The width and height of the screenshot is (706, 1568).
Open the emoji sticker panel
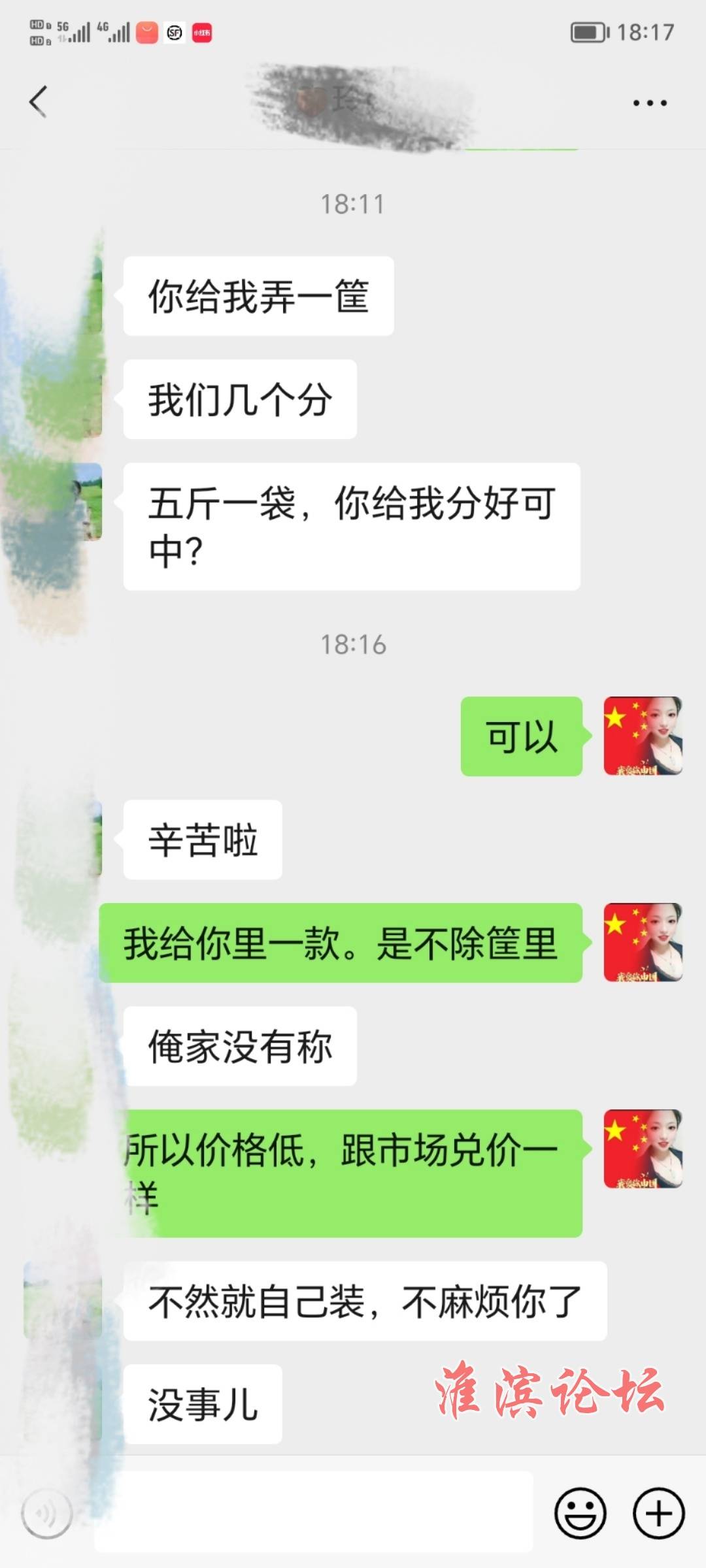pos(580,1513)
